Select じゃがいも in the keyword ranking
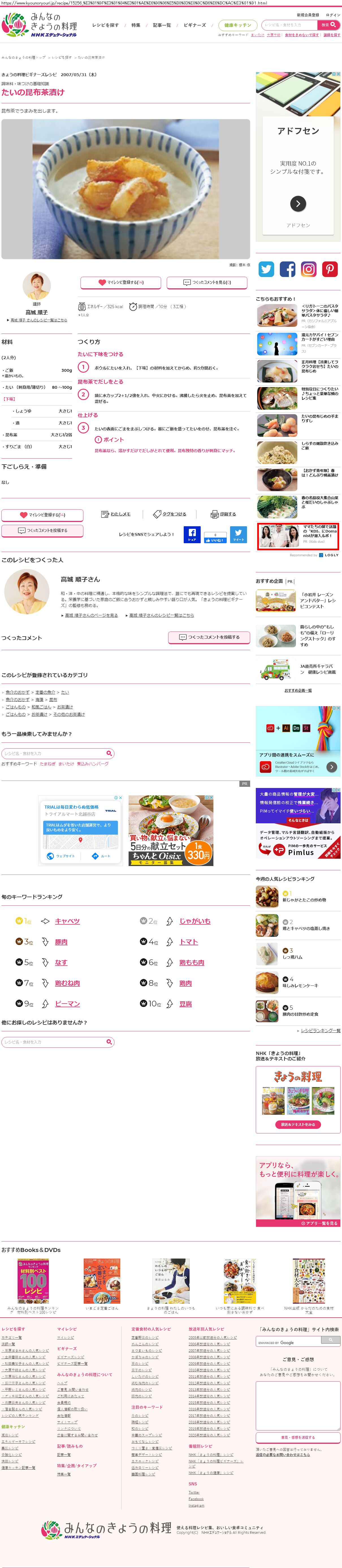Viewport: 342px width, 1568px height. (195, 921)
